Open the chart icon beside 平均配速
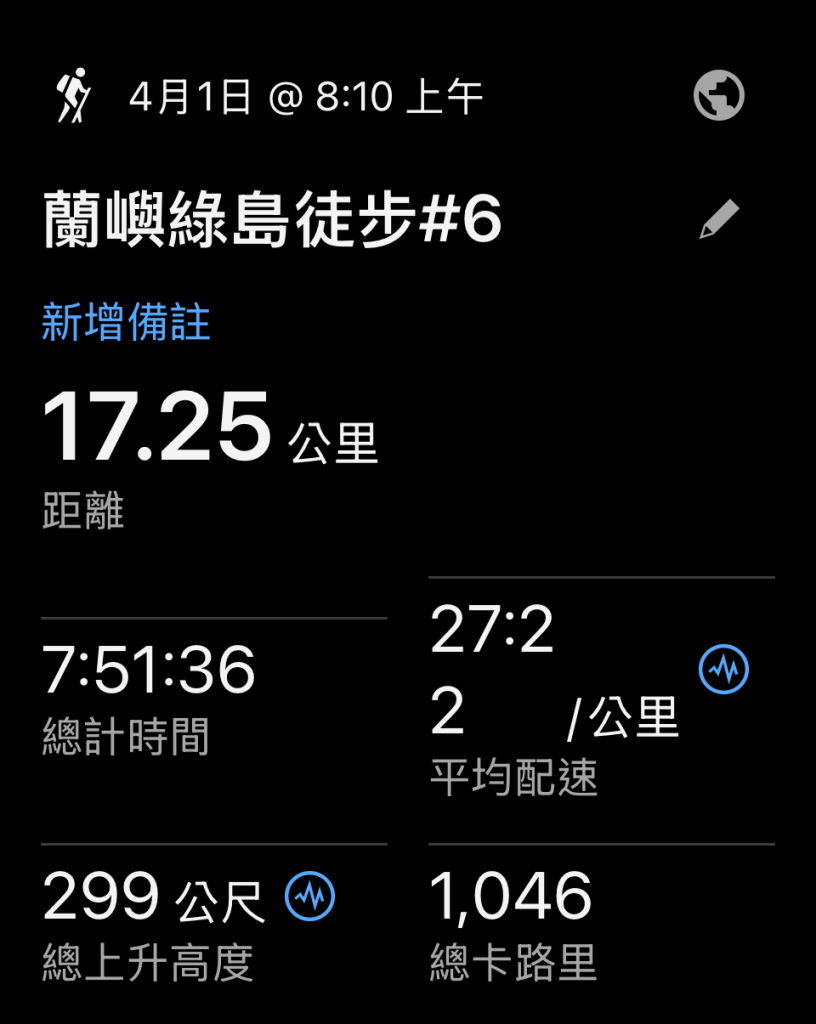This screenshot has height=1024, width=816. click(x=723, y=669)
